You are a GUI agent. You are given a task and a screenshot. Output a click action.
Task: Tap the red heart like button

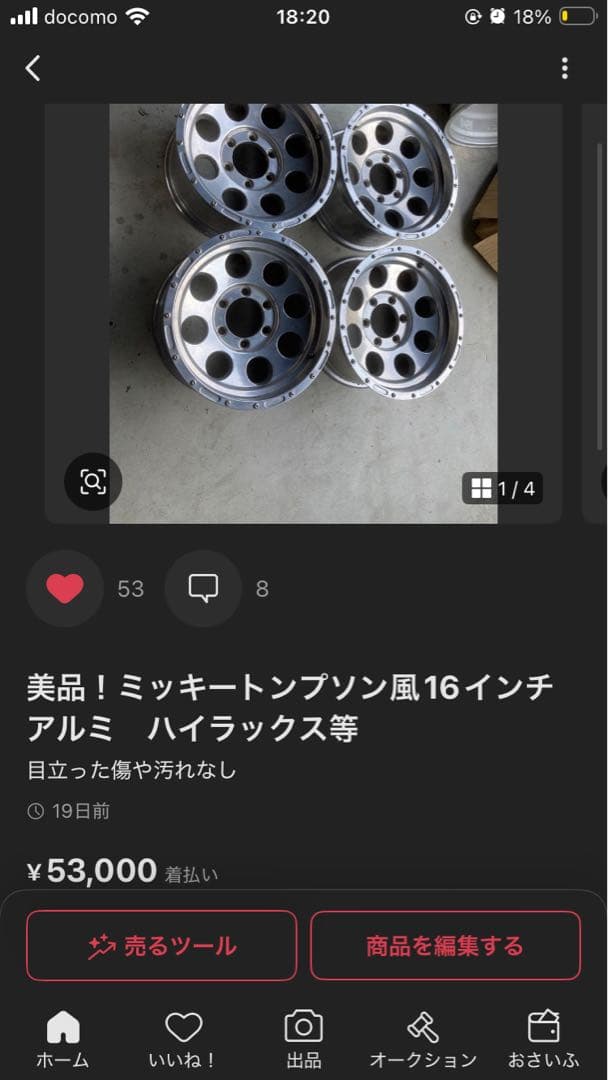[65, 589]
